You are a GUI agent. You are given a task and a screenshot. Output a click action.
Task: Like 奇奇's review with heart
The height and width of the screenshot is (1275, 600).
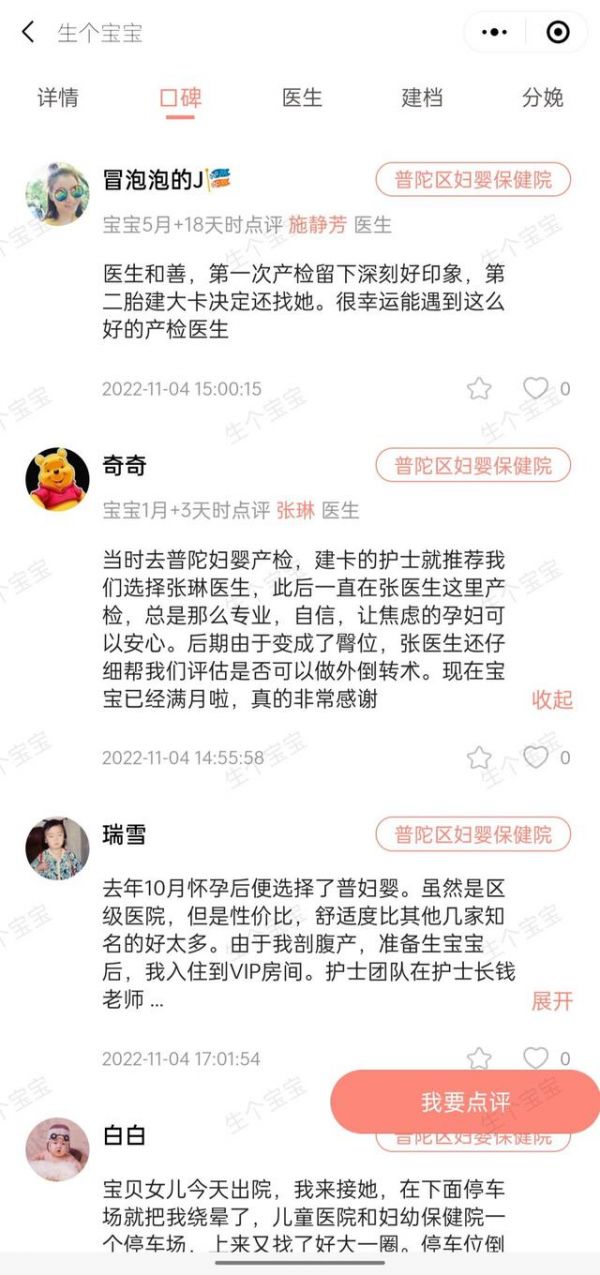coord(537,757)
